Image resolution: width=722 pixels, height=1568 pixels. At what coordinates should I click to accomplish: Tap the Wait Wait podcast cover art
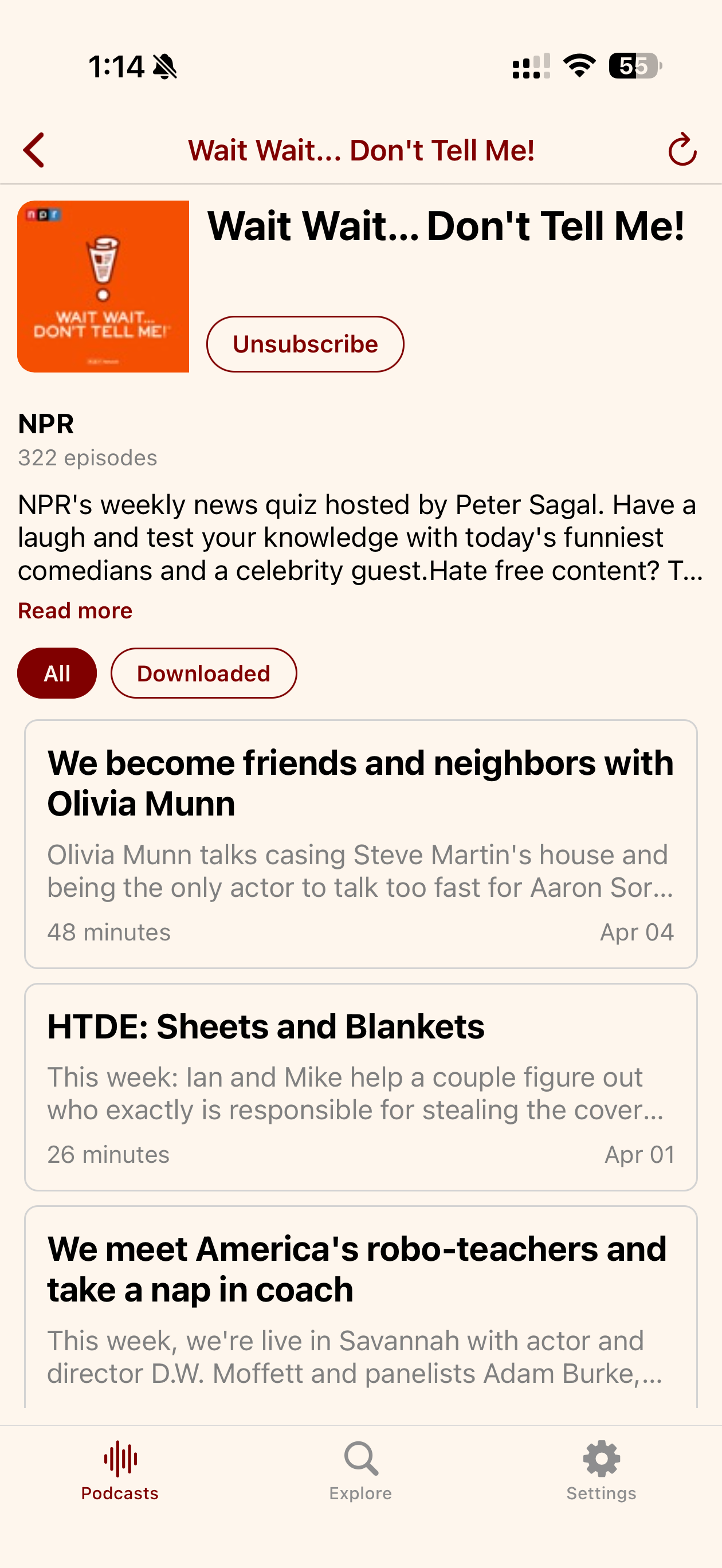[x=104, y=285]
